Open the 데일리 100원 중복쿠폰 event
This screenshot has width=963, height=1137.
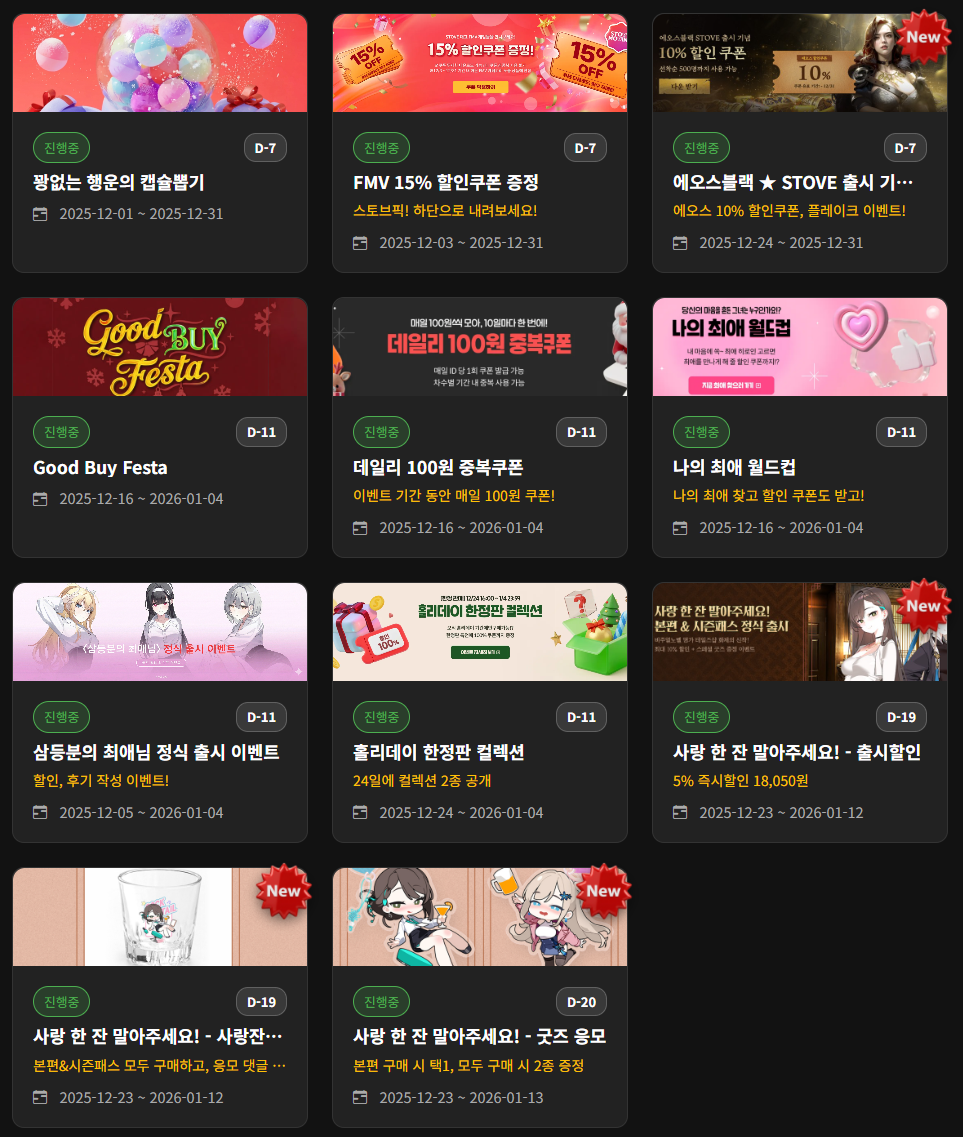click(479, 428)
